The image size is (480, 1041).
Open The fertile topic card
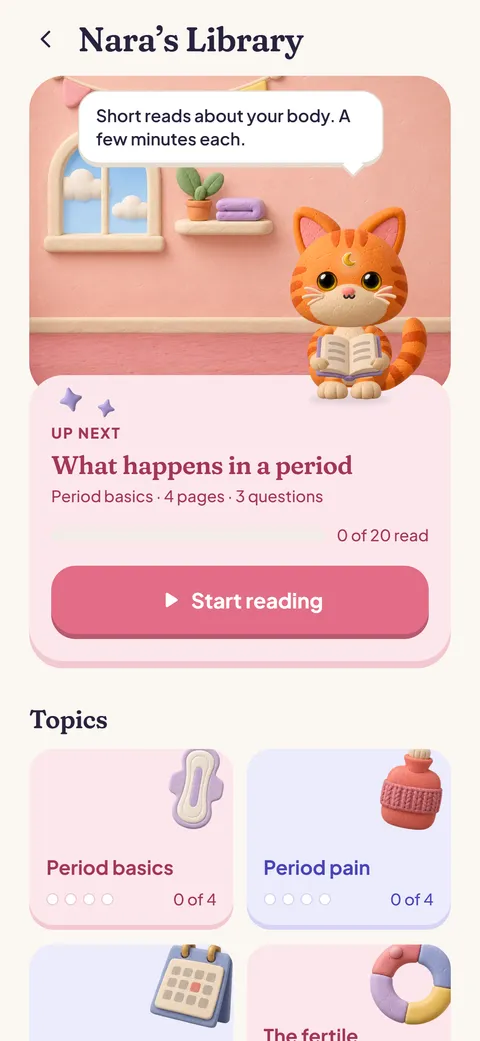(x=349, y=993)
